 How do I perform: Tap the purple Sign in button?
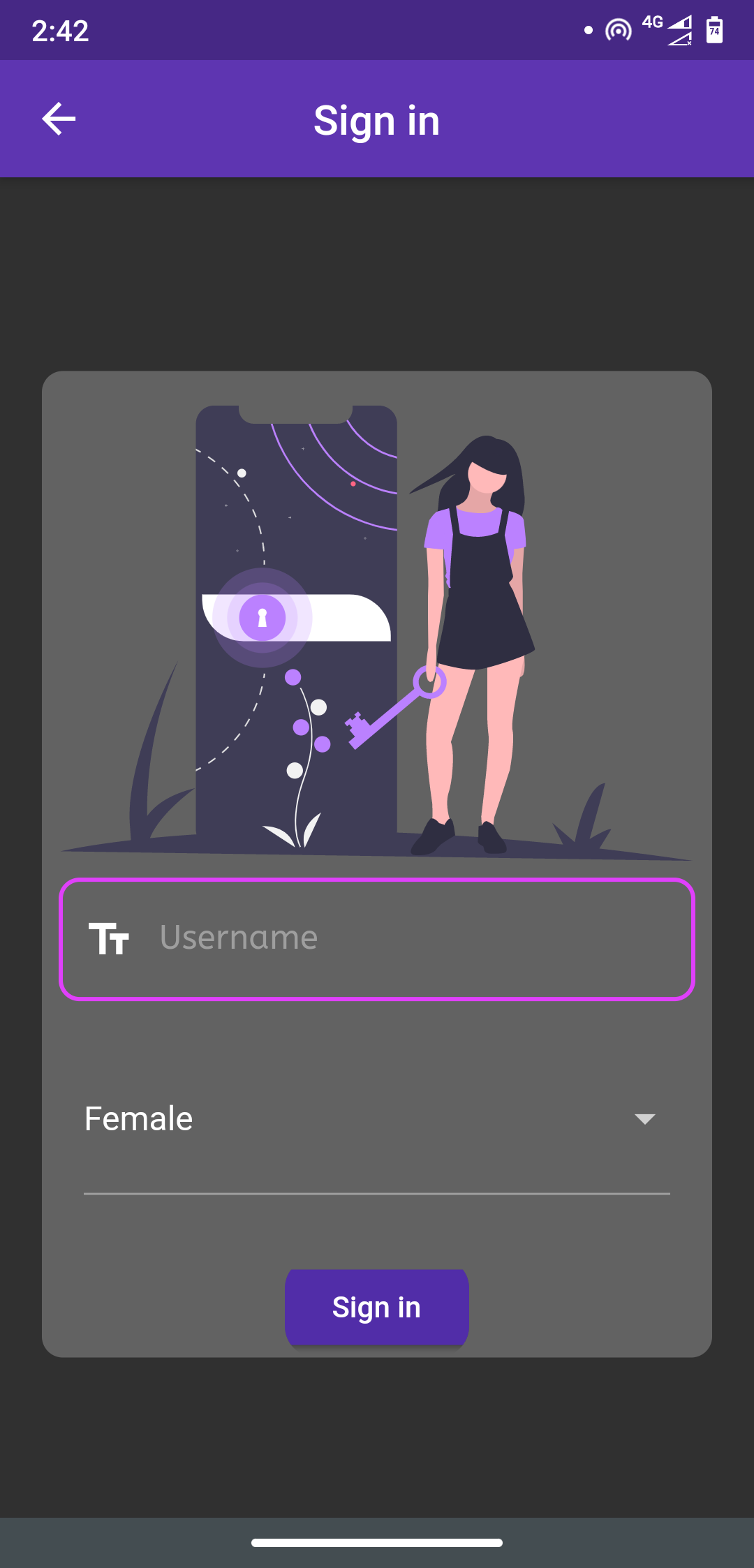pos(377,1307)
